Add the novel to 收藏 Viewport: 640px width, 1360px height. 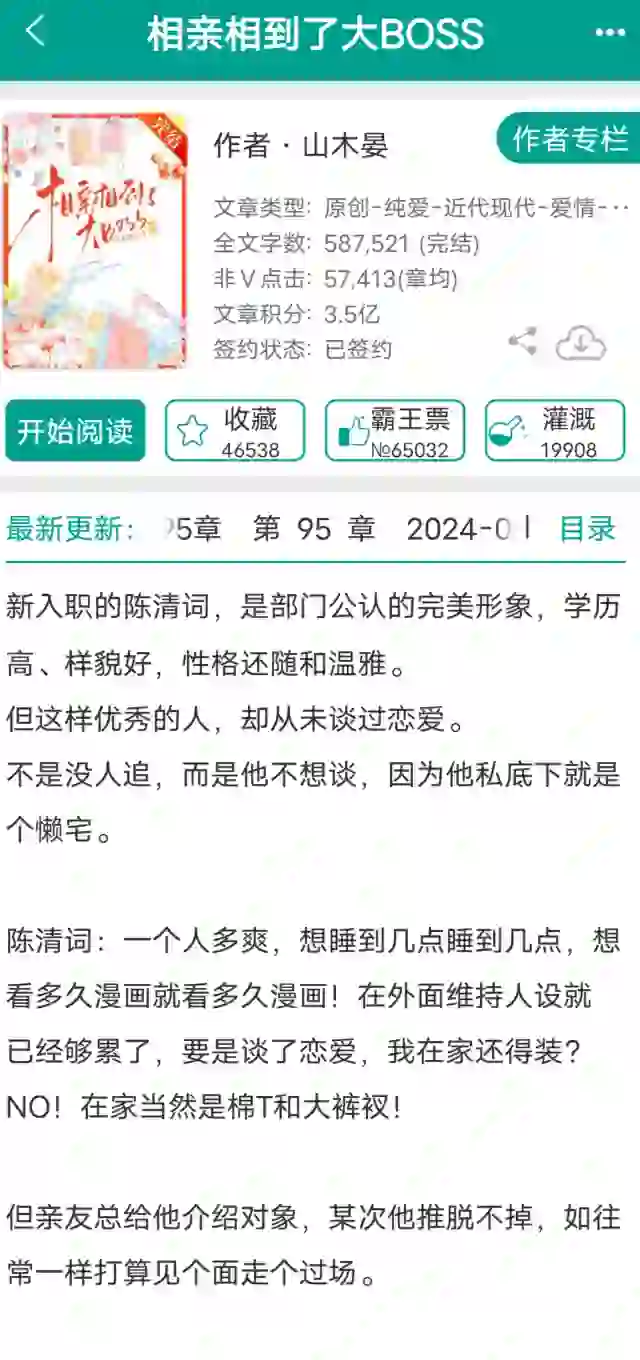235,431
